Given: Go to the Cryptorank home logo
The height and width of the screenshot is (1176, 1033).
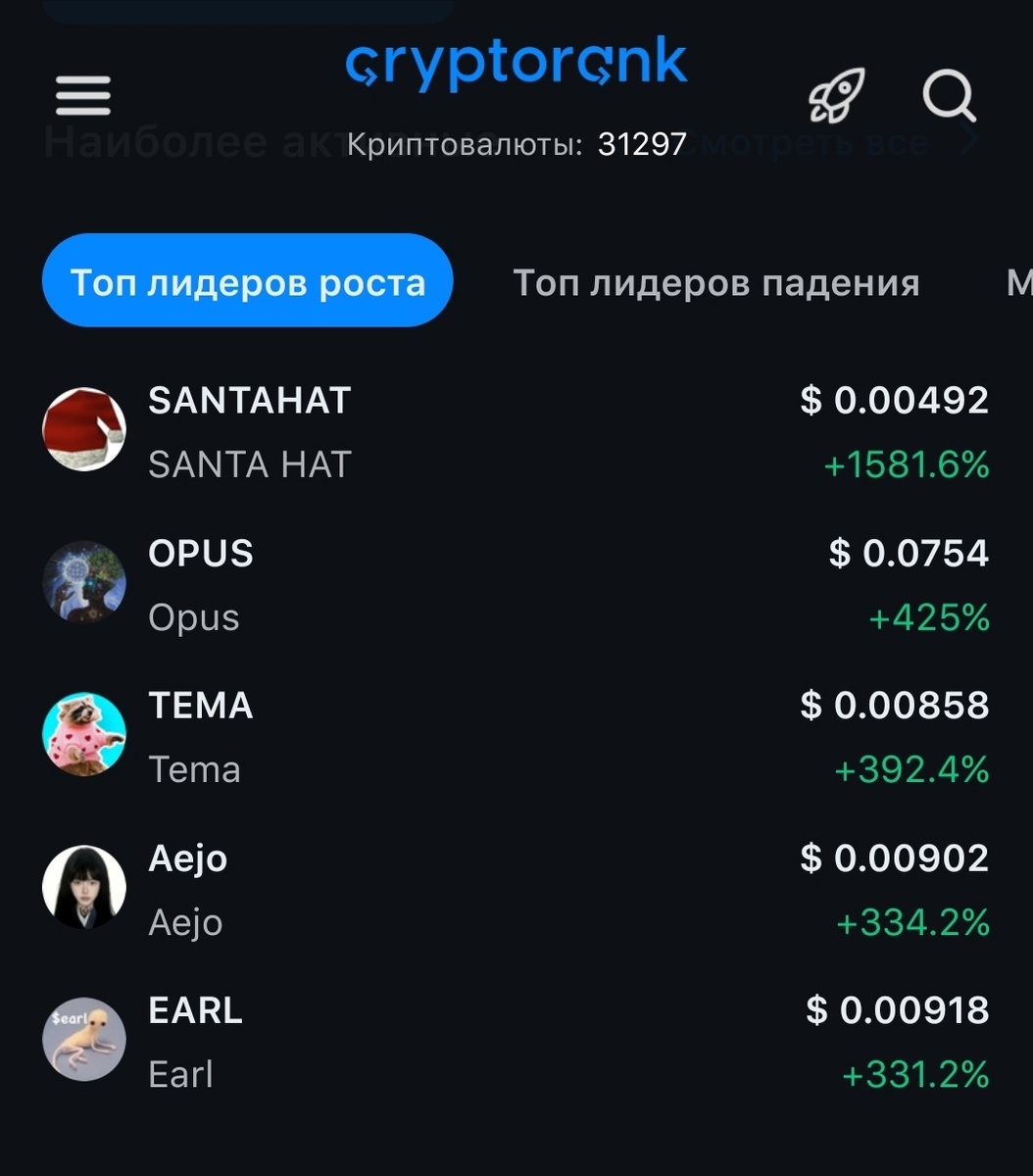Looking at the screenshot, I should coord(516,65).
